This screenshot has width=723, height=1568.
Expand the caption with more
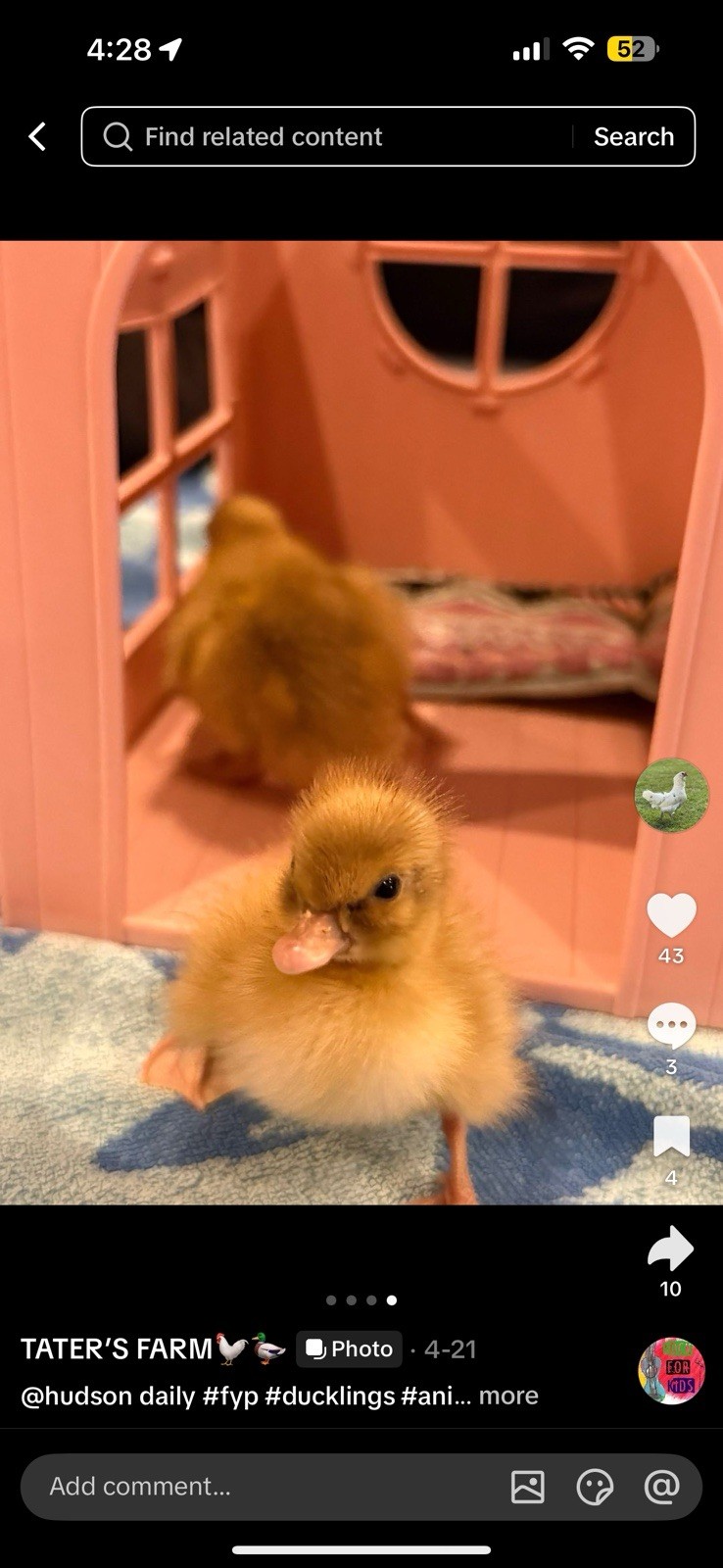(x=508, y=1396)
